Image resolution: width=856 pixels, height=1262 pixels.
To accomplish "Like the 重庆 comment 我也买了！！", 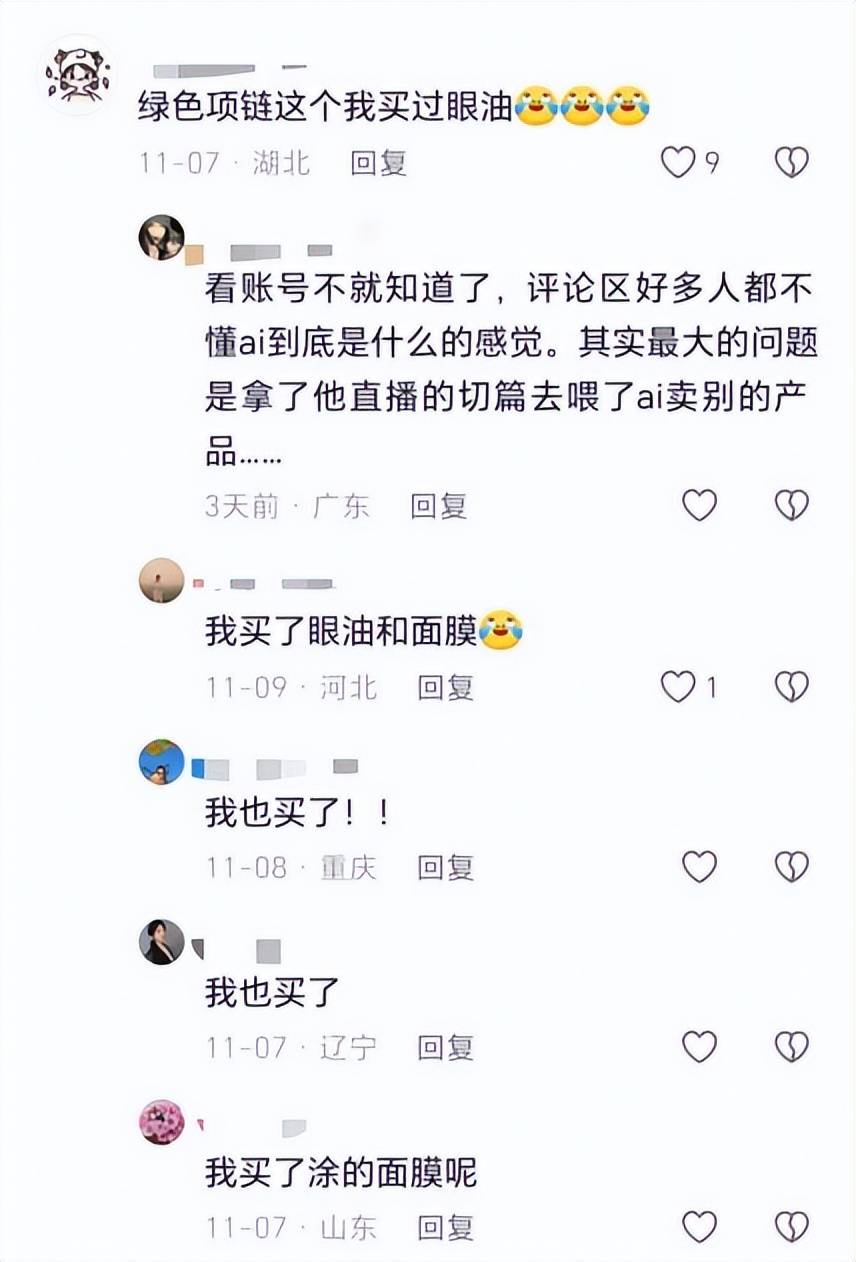I will point(699,866).
